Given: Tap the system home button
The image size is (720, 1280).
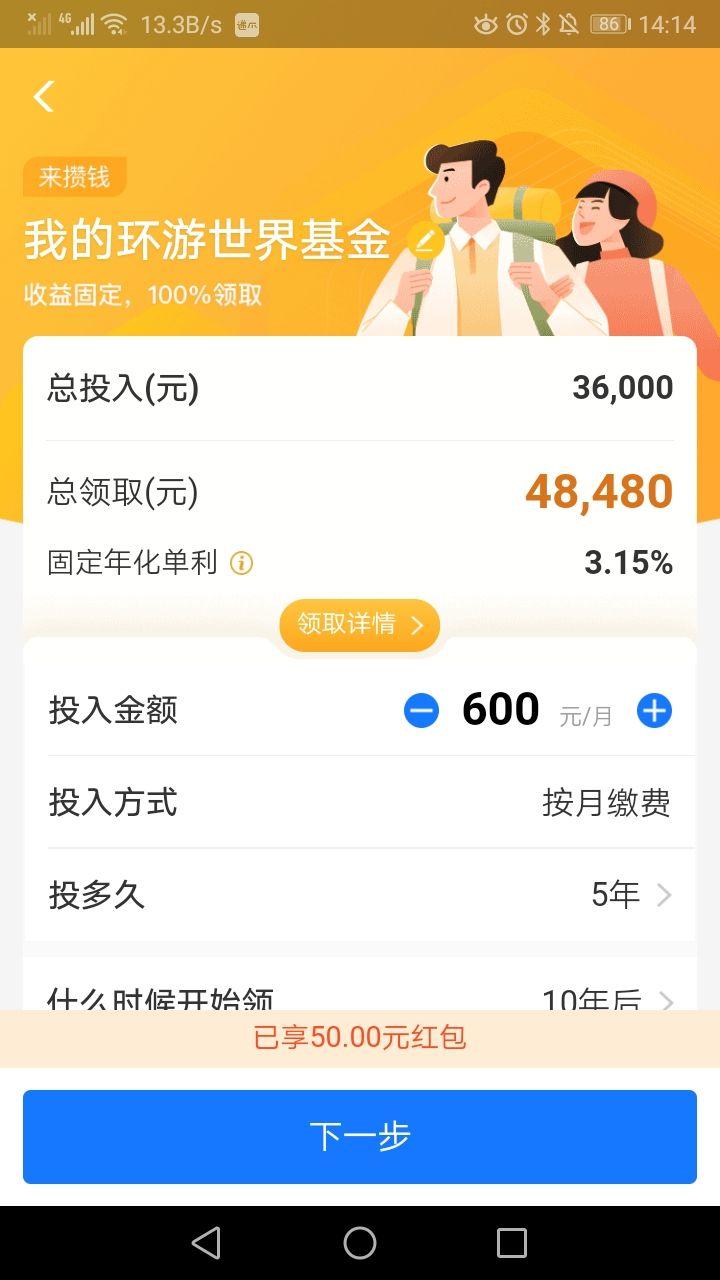Looking at the screenshot, I should coord(360,1243).
